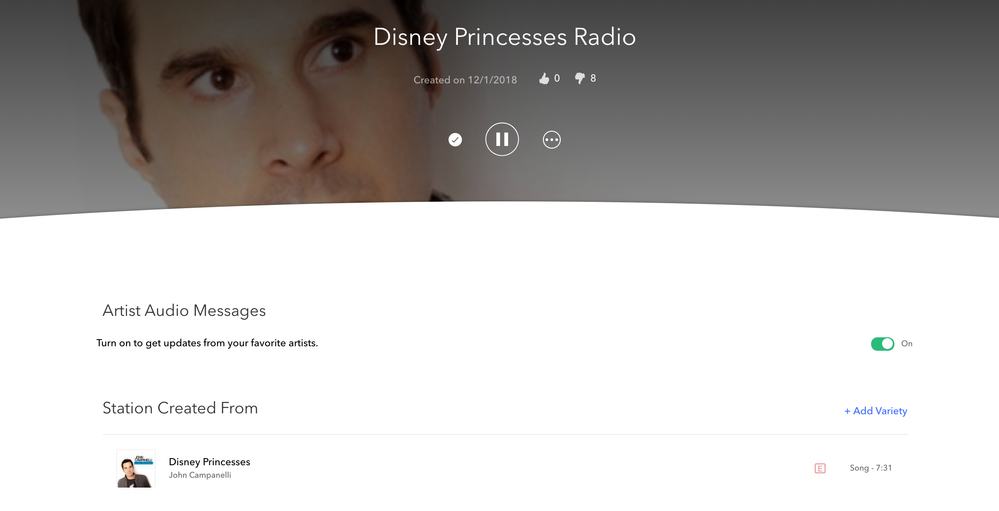Open the three-dot more options menu
Viewport: 999px width, 511px height.
(552, 140)
